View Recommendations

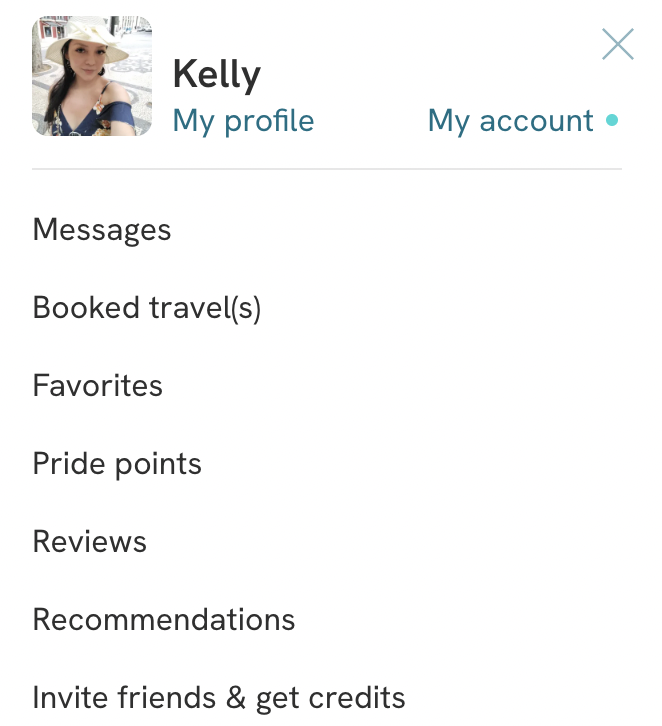tap(164, 620)
